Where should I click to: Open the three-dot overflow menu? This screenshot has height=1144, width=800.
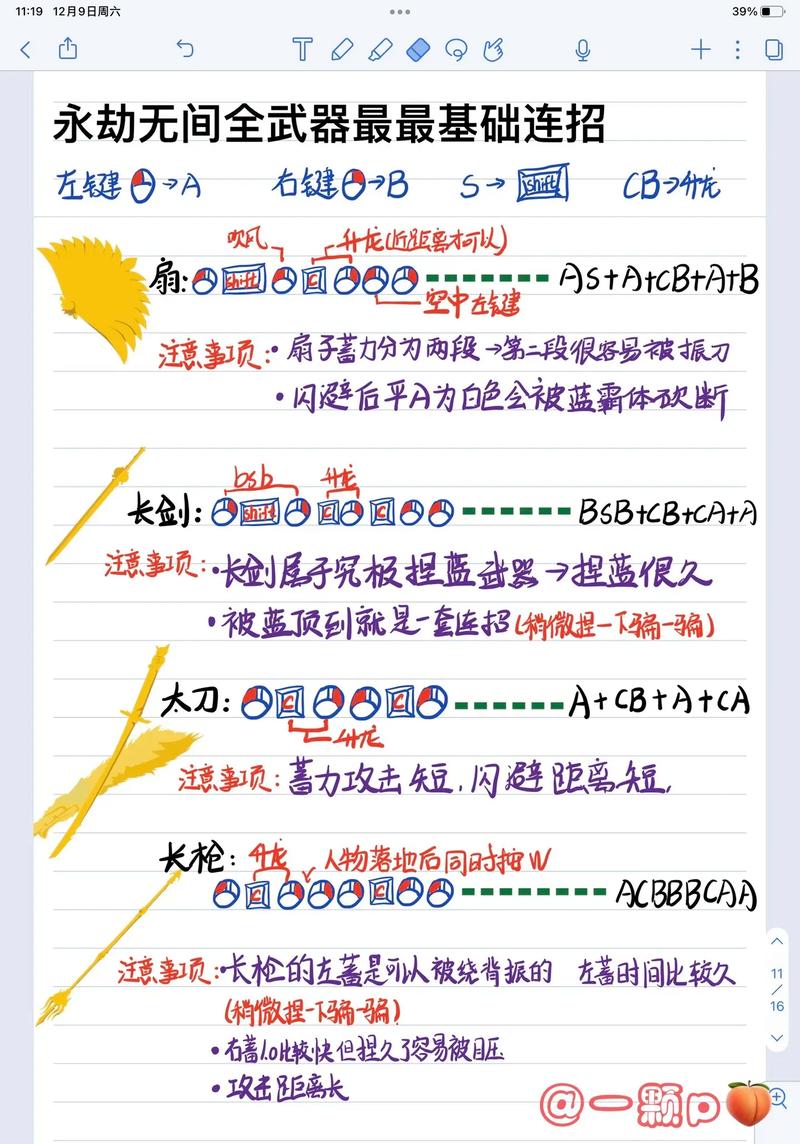click(x=737, y=49)
